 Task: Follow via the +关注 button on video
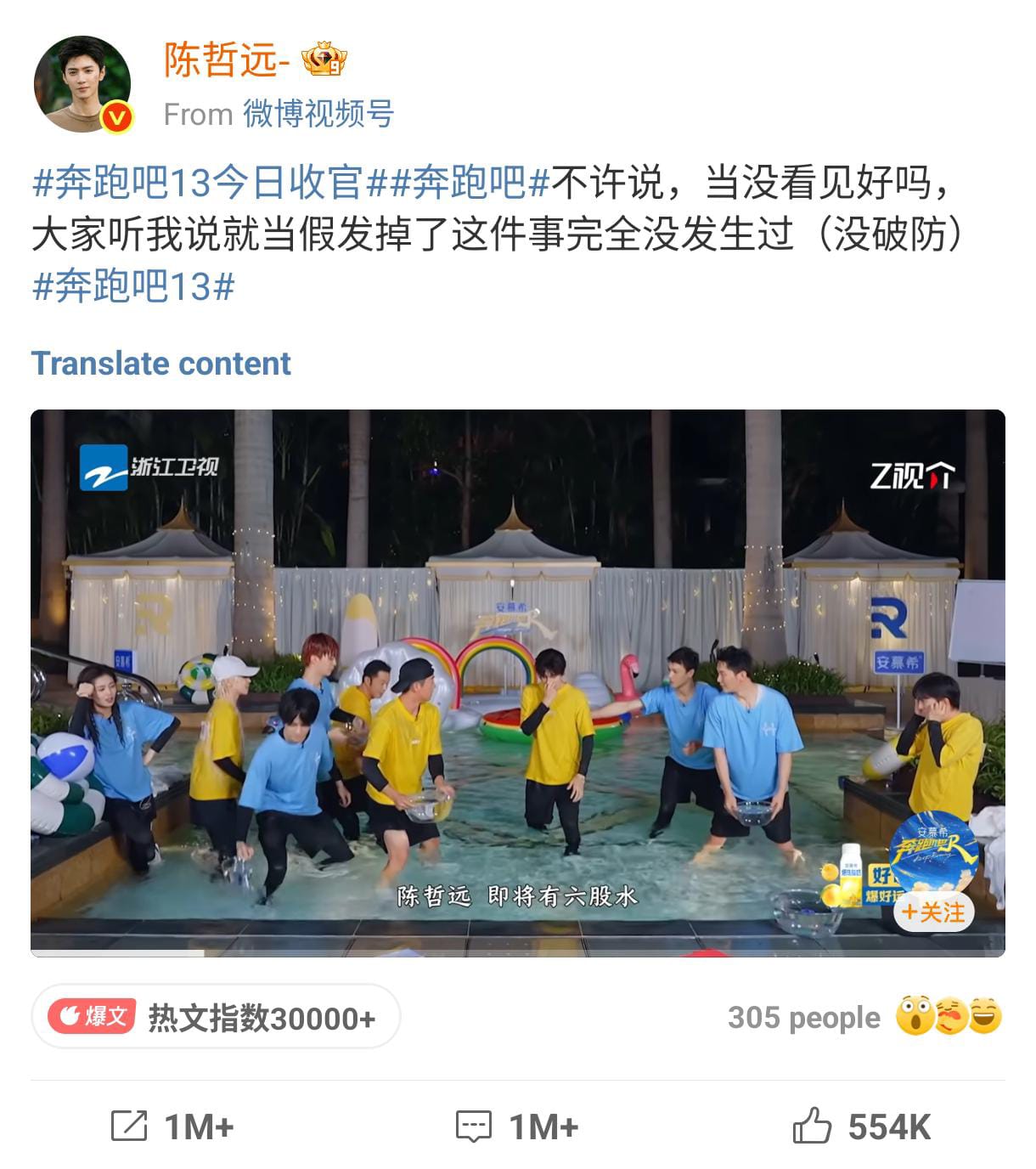click(x=933, y=912)
